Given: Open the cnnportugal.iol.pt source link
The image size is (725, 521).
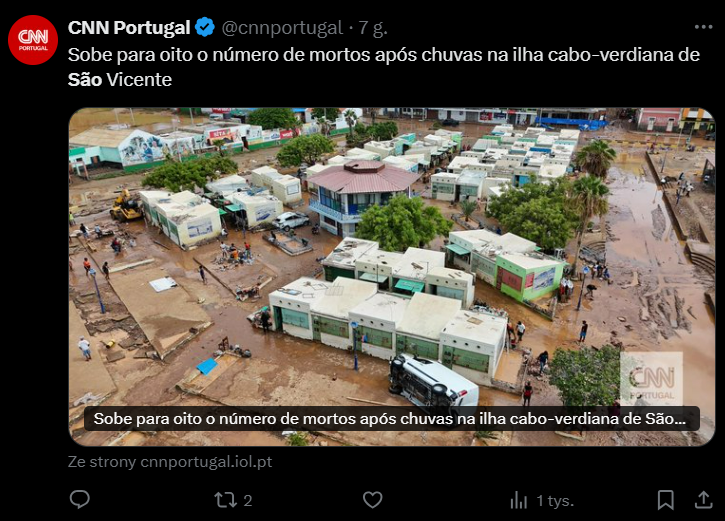Looking at the screenshot, I should coord(170,462).
